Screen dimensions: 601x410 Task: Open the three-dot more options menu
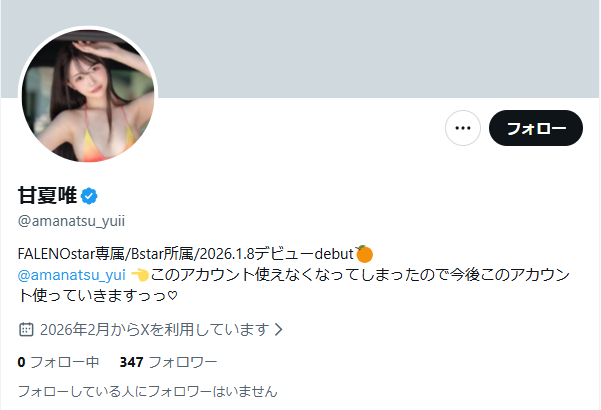pos(463,128)
